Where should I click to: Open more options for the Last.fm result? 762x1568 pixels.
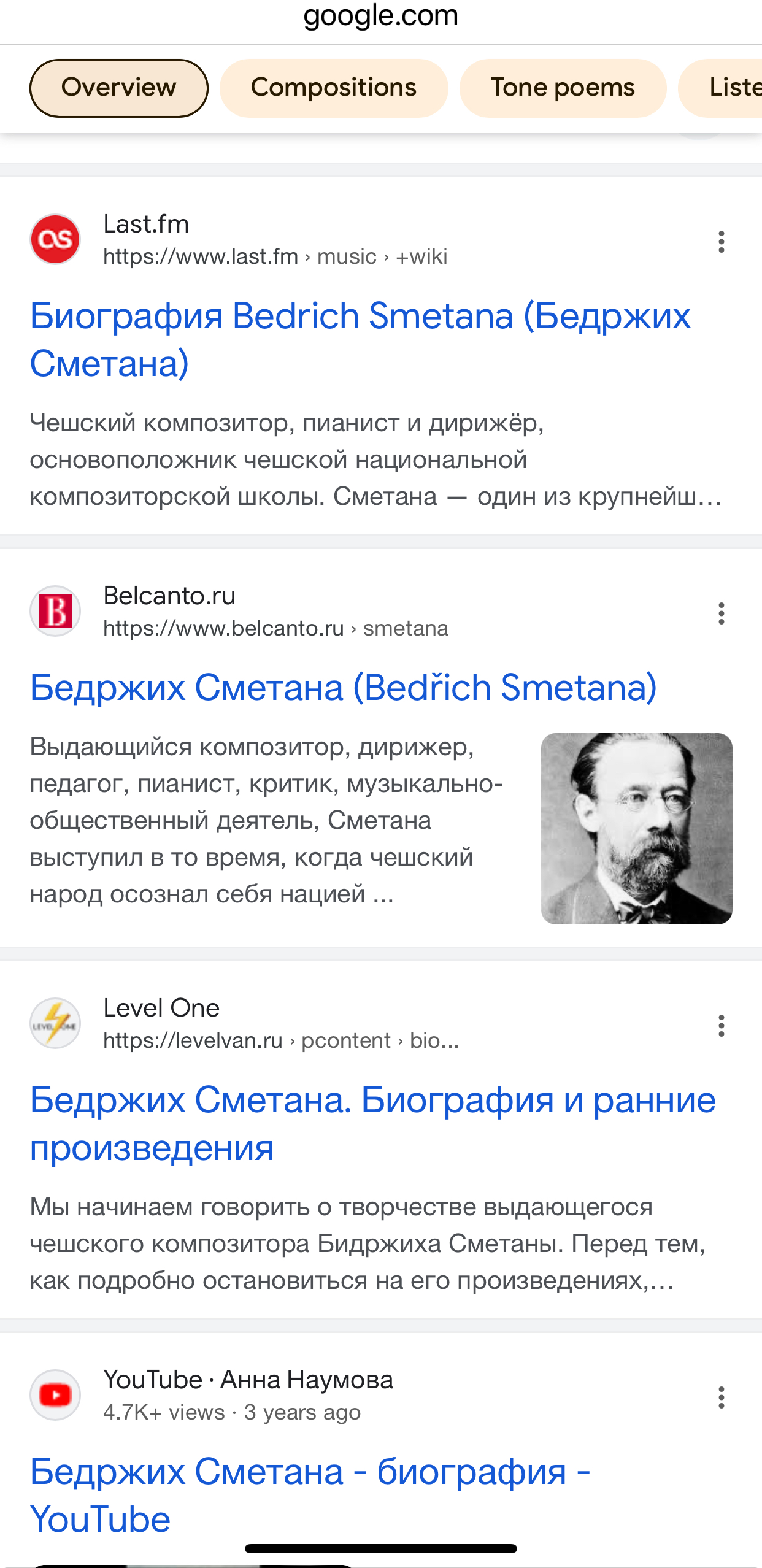coord(721,242)
